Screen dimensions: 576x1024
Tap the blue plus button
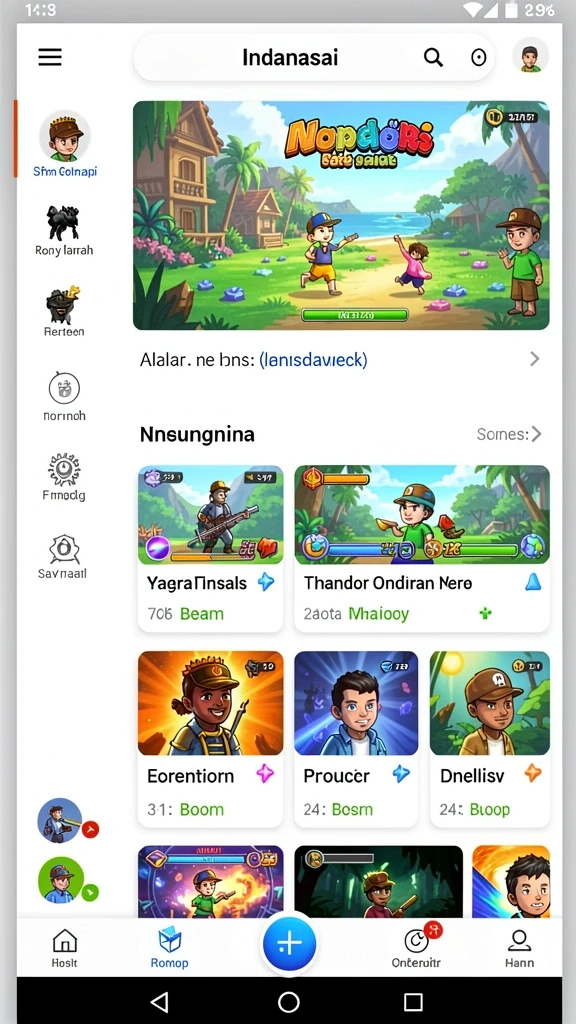[x=289, y=944]
